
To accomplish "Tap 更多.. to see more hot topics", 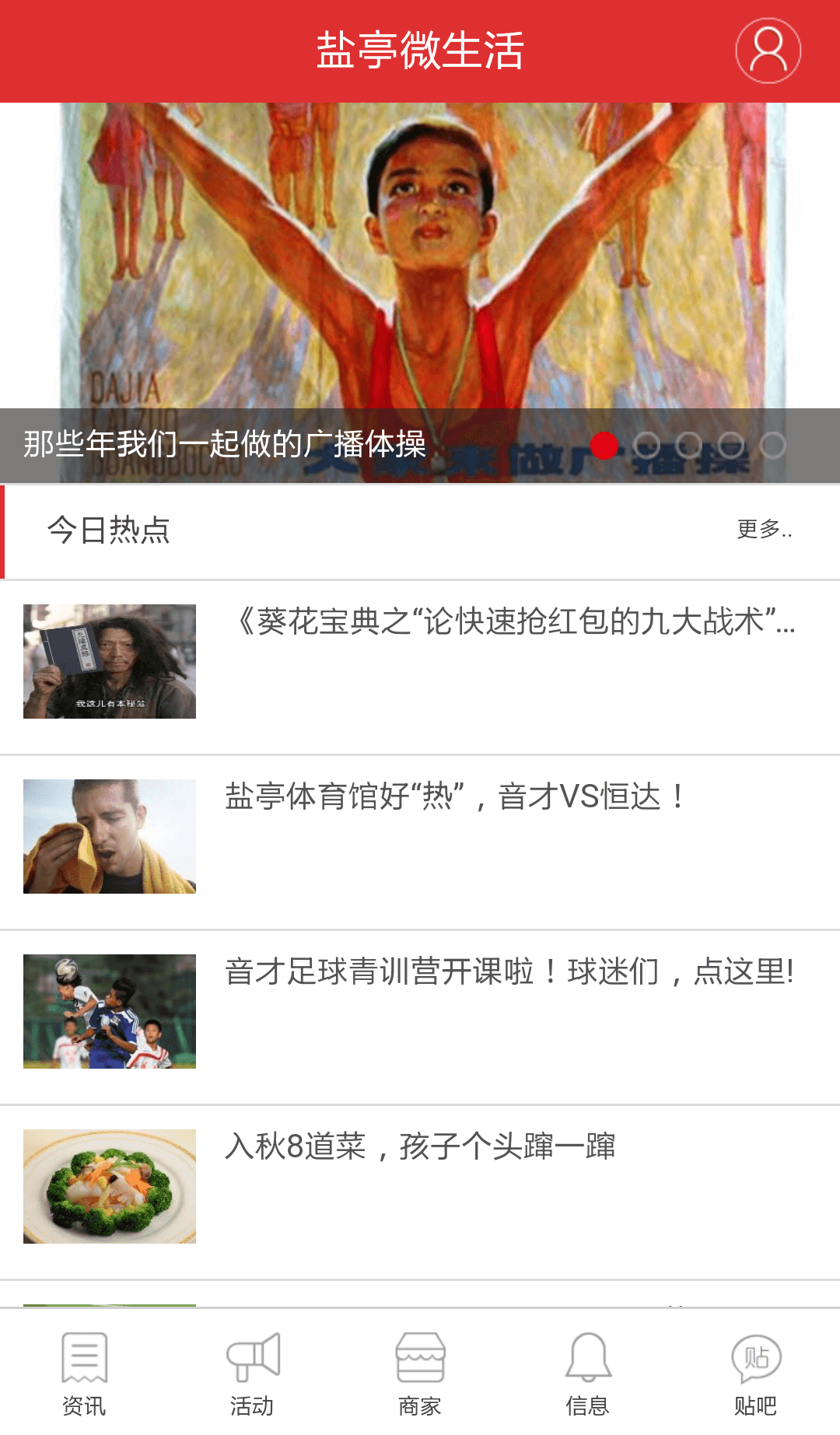I will 764,530.
